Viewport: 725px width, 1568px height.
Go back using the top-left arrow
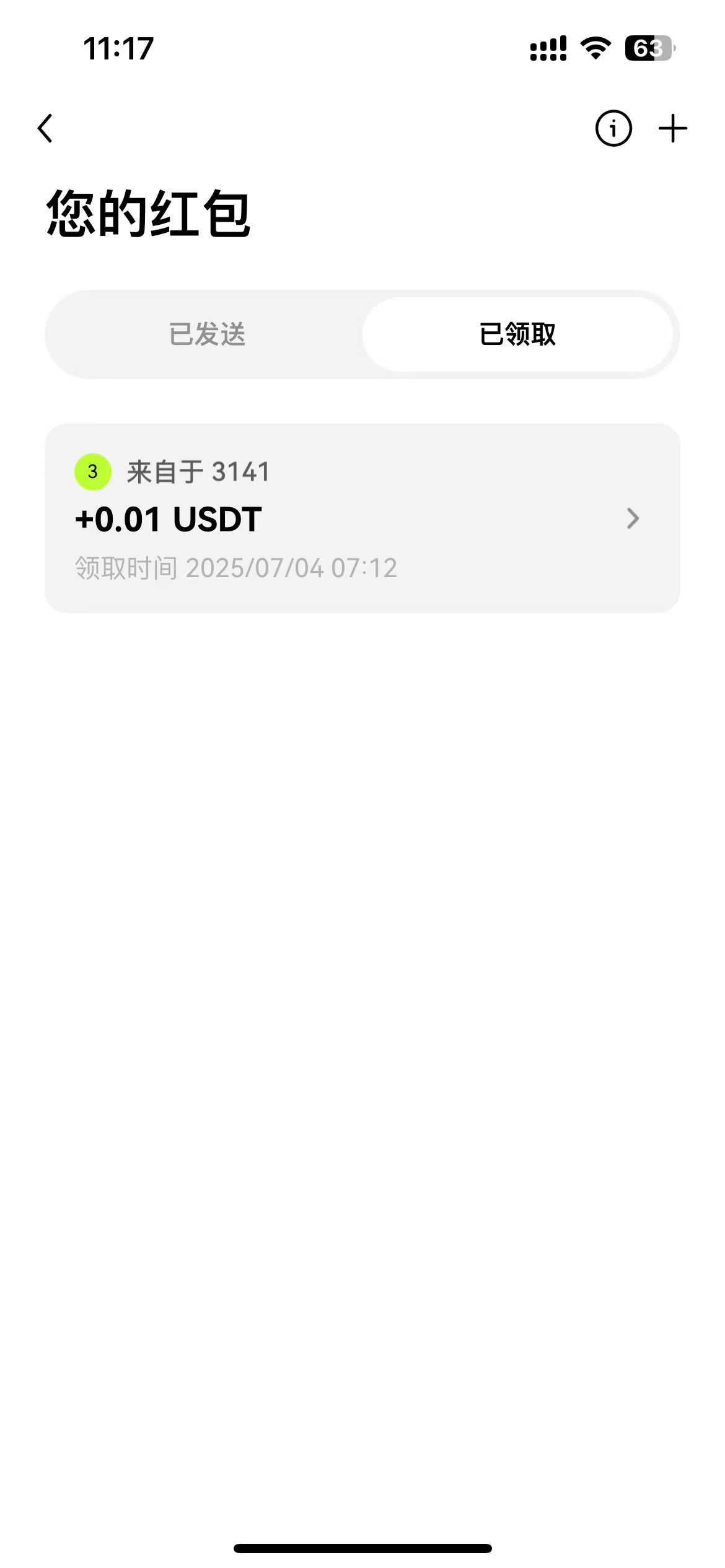45,129
